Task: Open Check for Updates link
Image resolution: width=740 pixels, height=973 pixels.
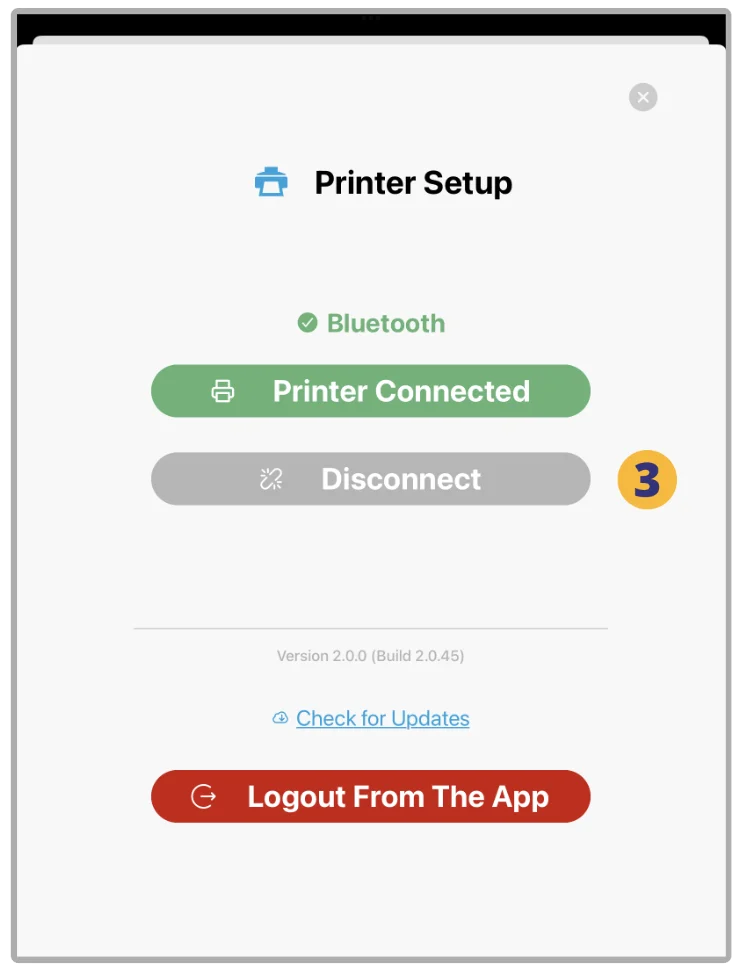Action: 382,718
